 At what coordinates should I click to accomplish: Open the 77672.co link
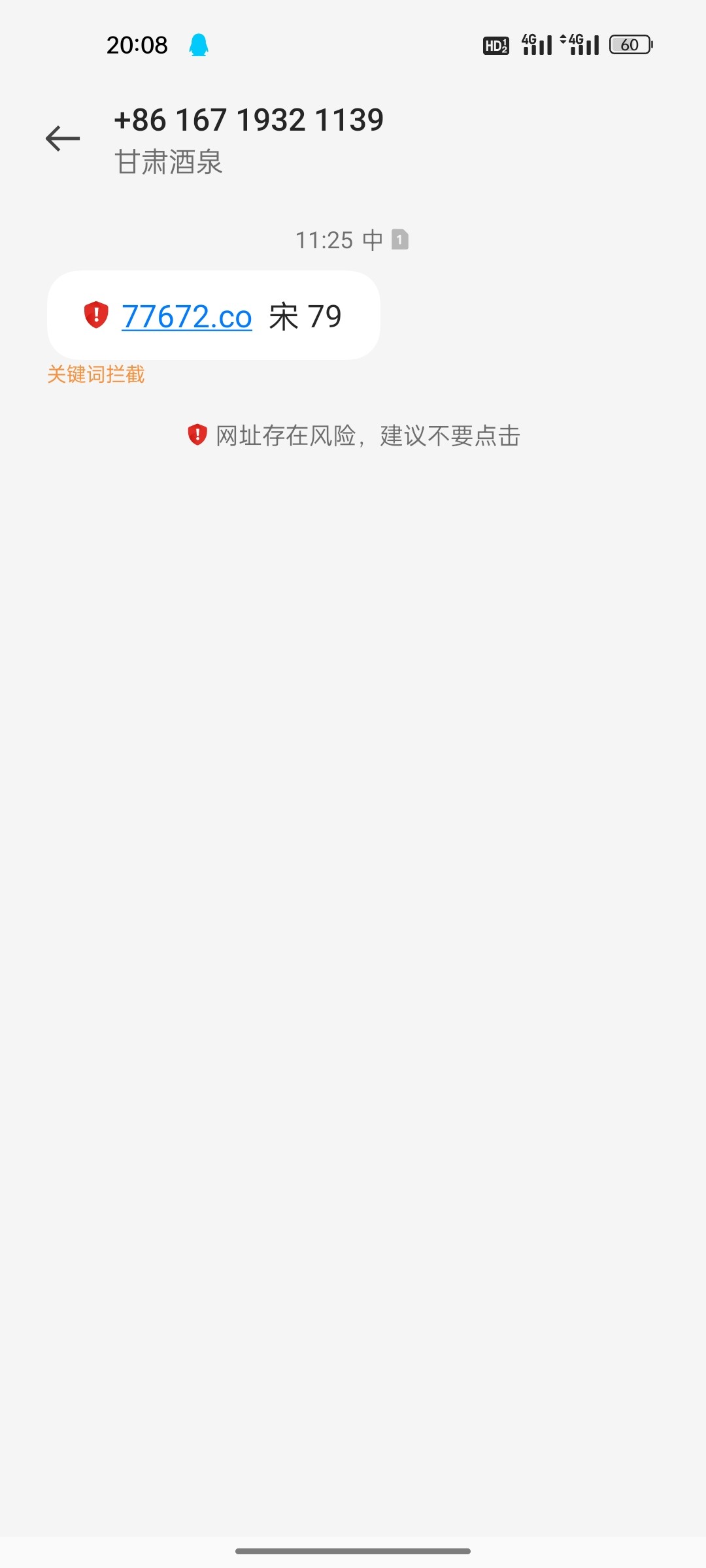[x=186, y=316]
